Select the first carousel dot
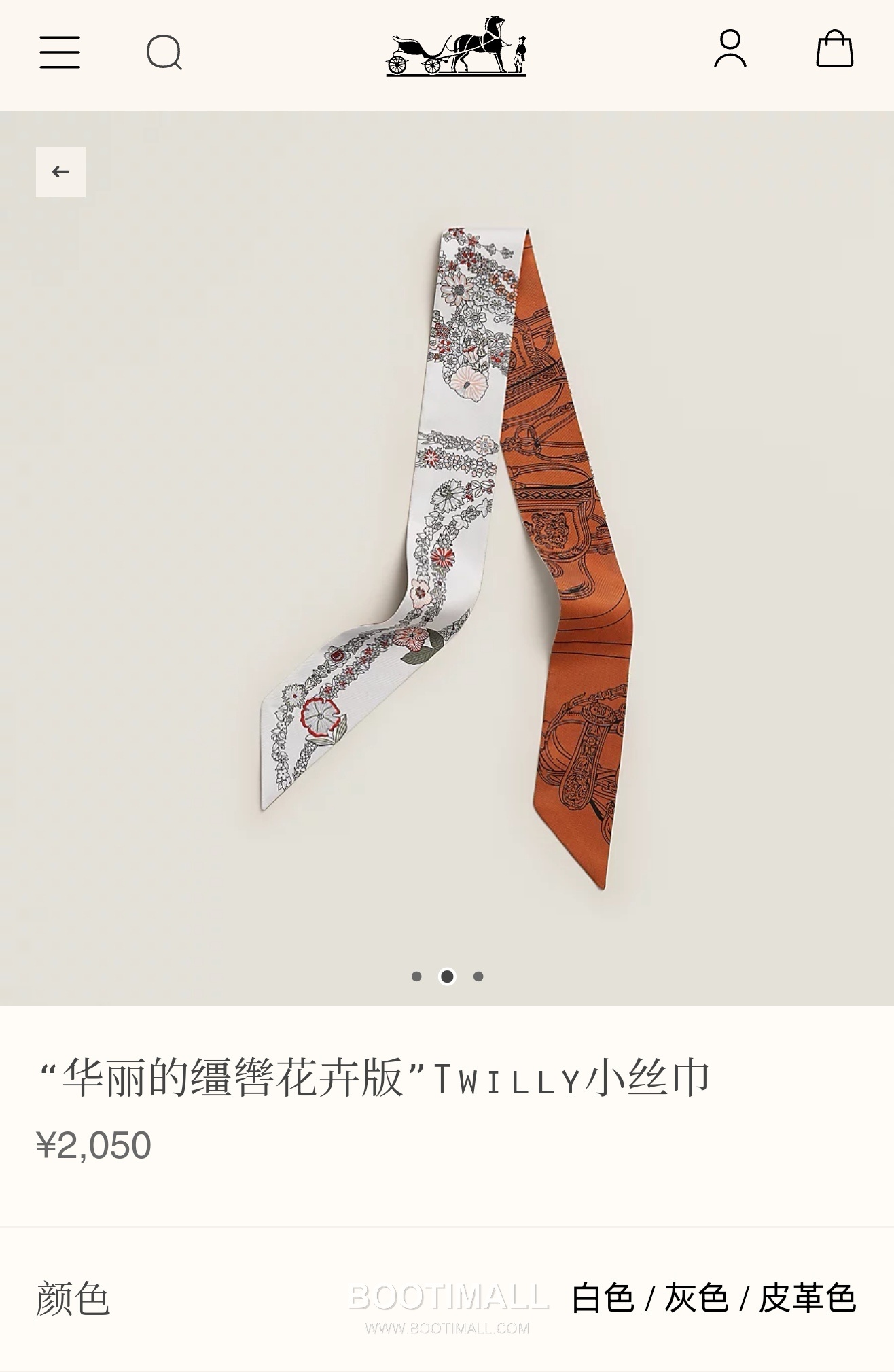The image size is (894, 1372). tap(418, 974)
